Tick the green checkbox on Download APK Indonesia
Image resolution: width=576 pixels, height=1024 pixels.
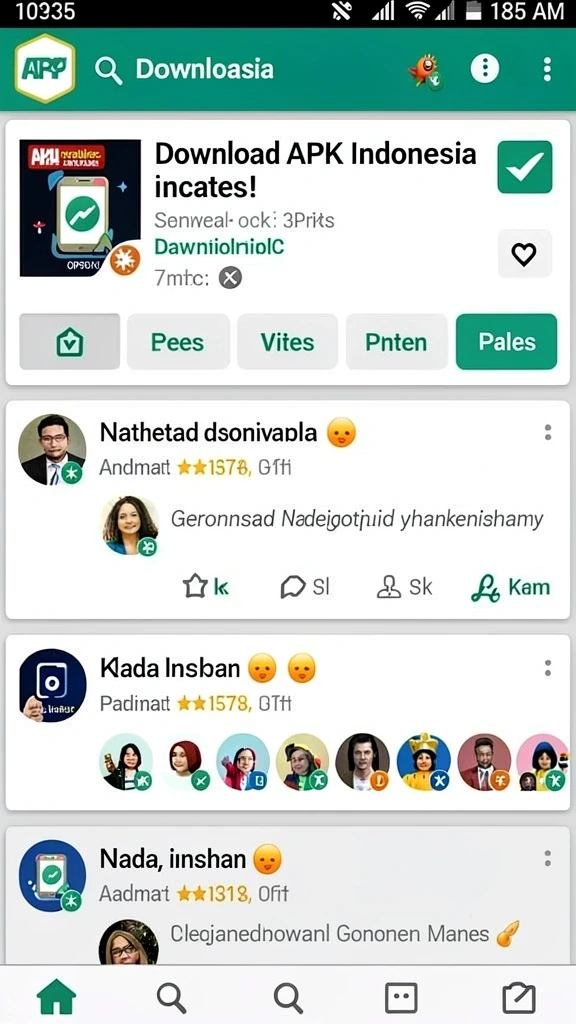click(524, 167)
